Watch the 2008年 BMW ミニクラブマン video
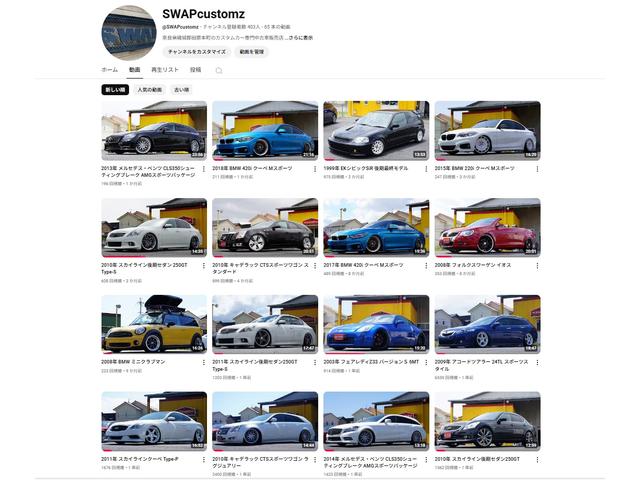Image resolution: width=640 pixels, height=480 pixels. pos(154,324)
